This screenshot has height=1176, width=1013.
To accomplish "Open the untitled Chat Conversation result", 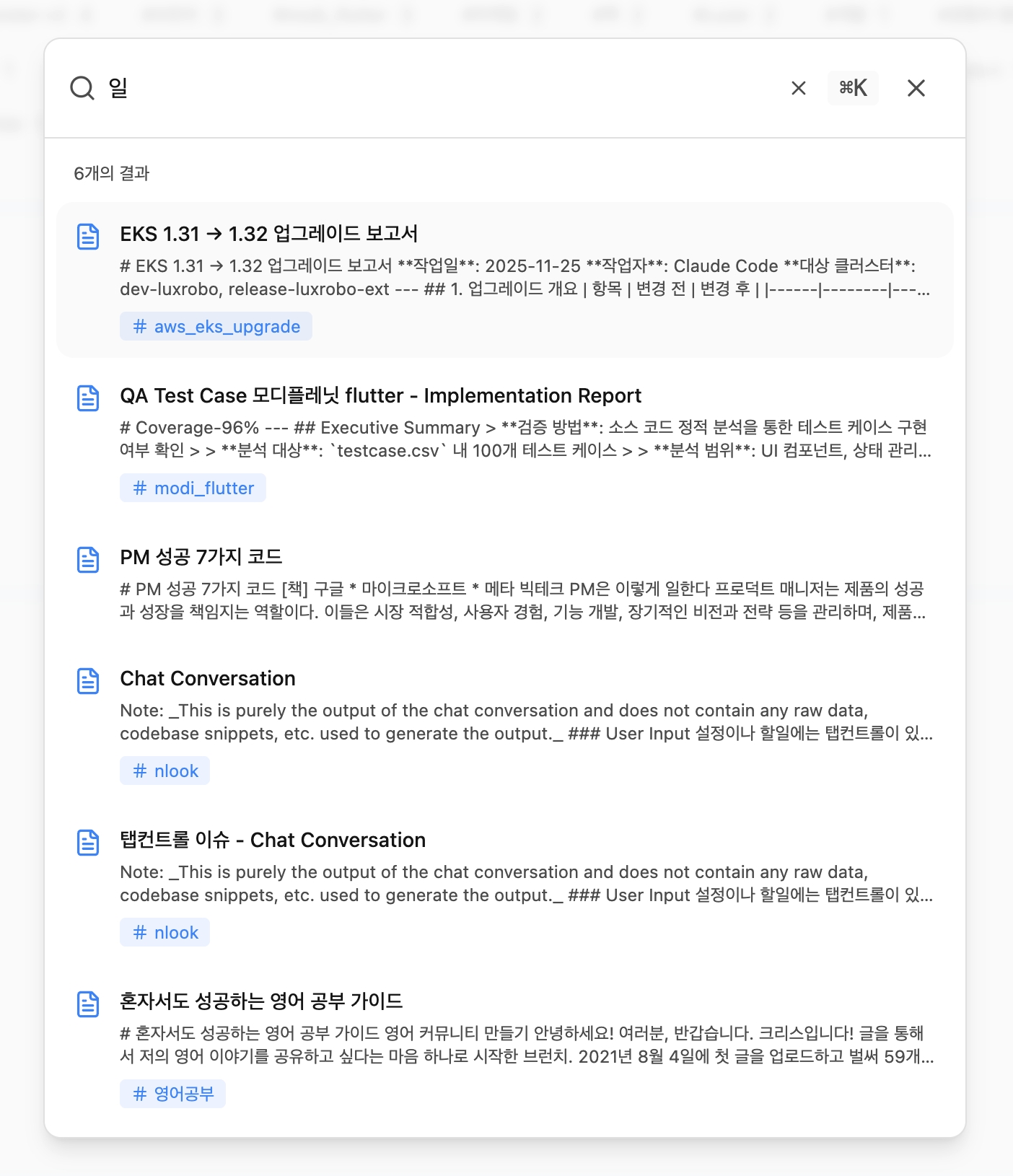I will [x=208, y=678].
